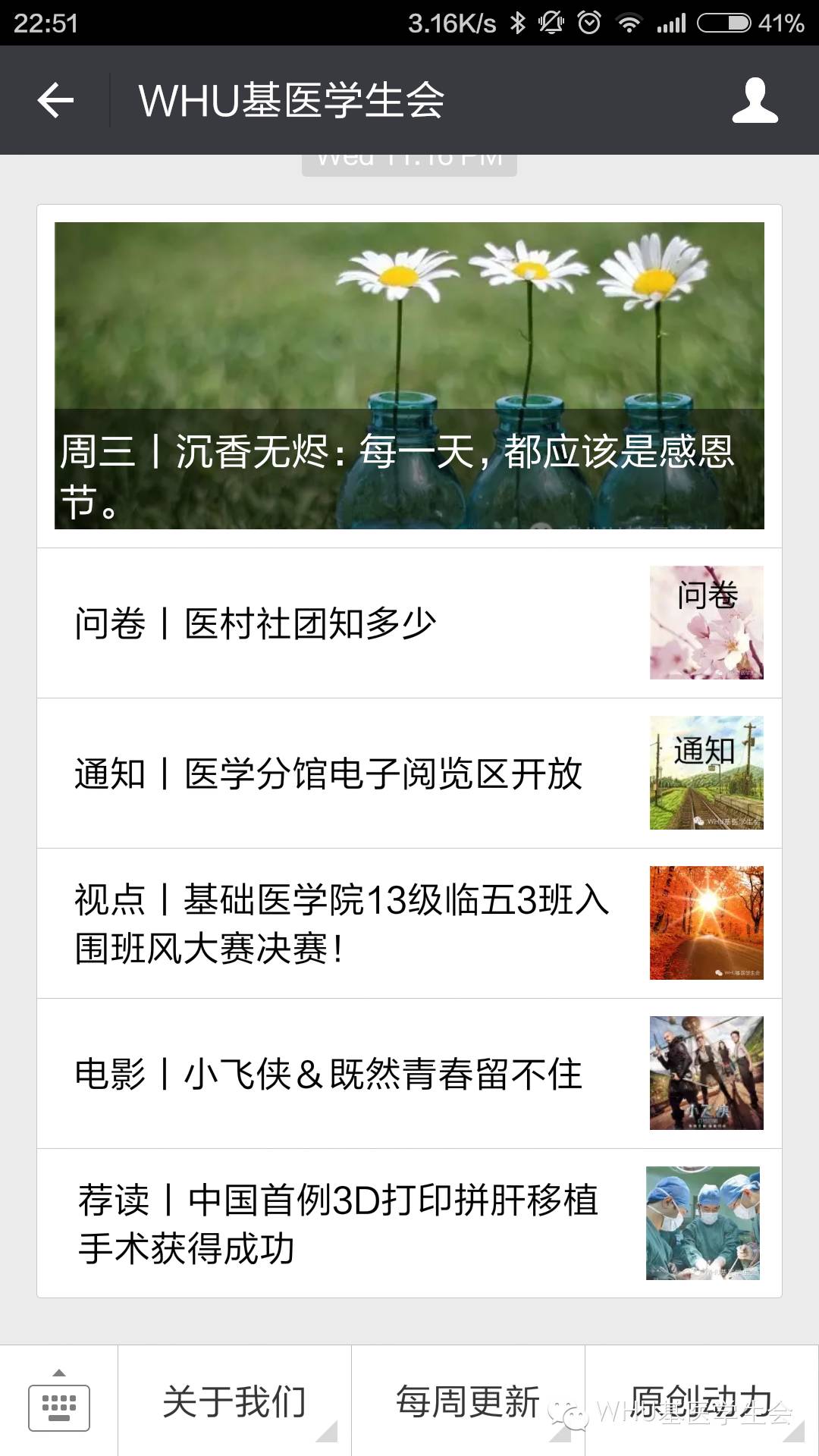
Task: Read the 荐读 中国首例3D打印拼肝移植 article
Action: pos(409,1223)
